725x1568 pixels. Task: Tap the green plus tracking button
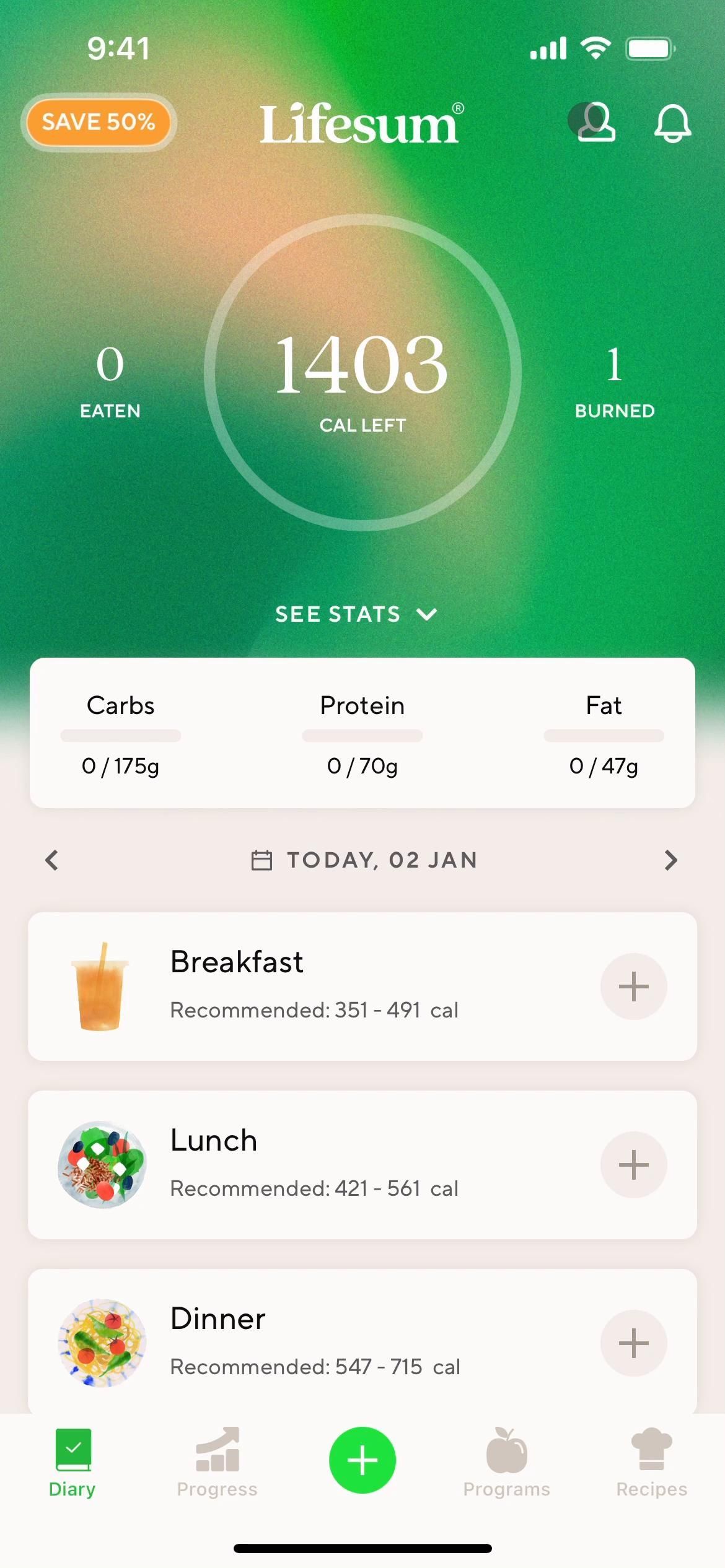click(x=362, y=1460)
